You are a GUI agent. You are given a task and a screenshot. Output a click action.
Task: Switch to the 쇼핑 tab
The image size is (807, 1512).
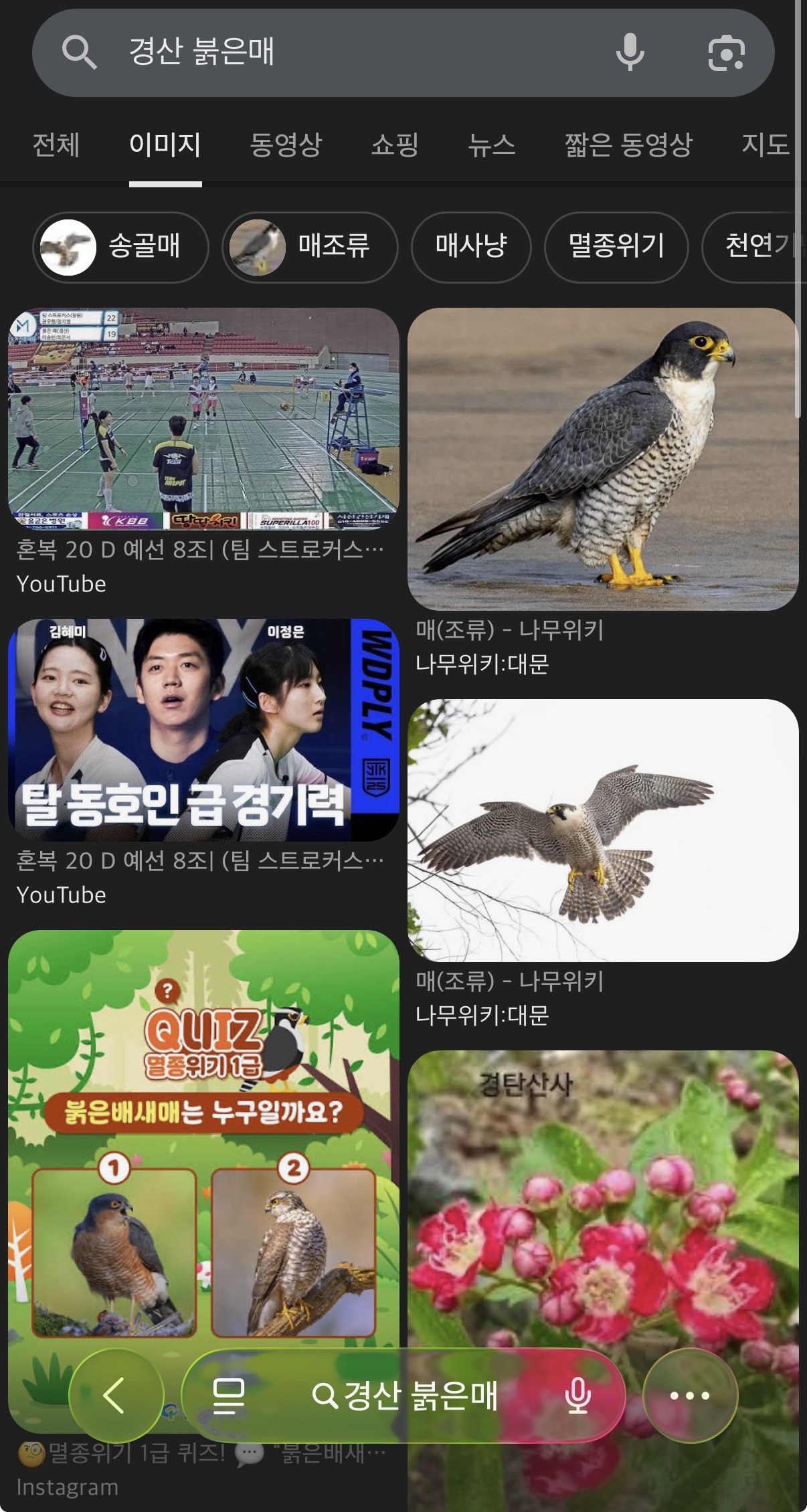395,145
